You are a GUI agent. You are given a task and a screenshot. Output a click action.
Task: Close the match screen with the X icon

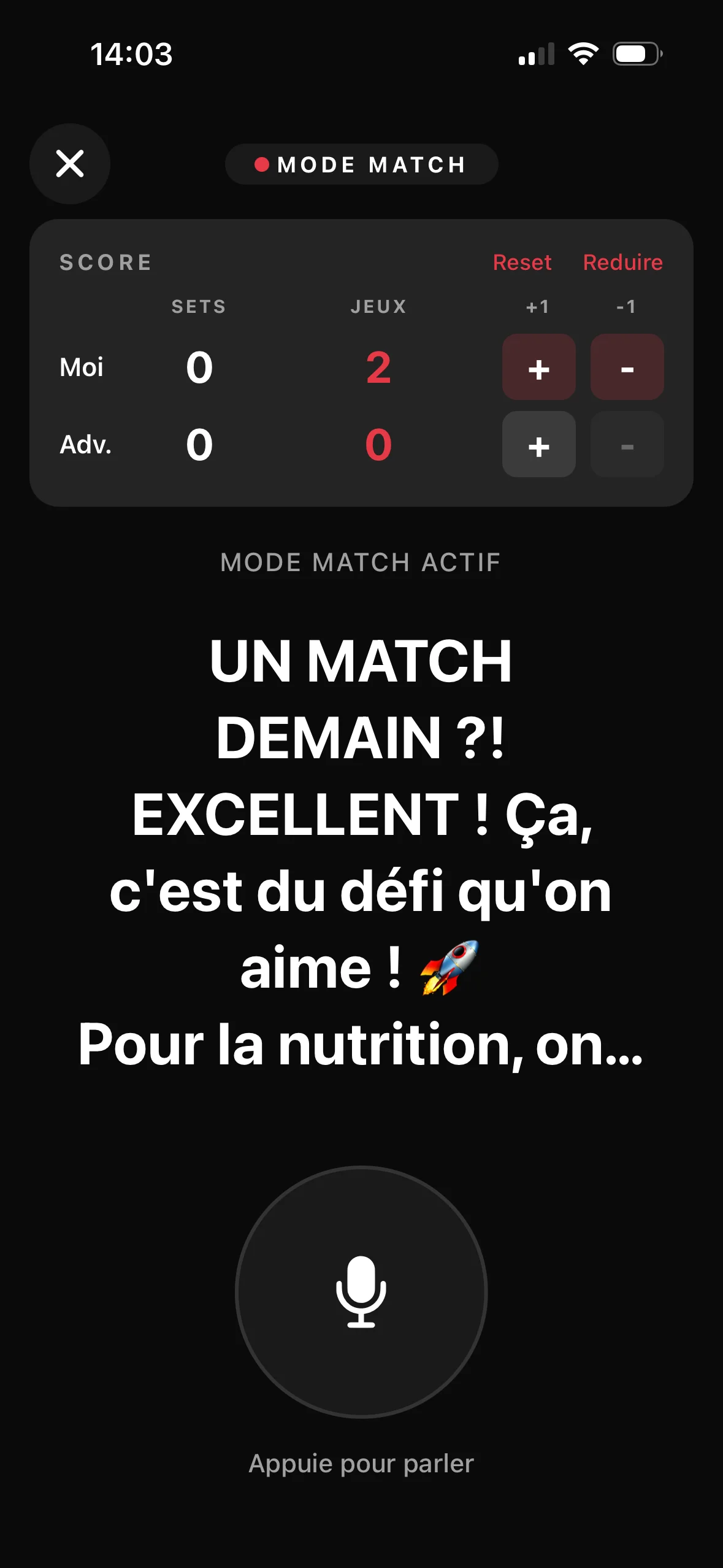pos(69,164)
